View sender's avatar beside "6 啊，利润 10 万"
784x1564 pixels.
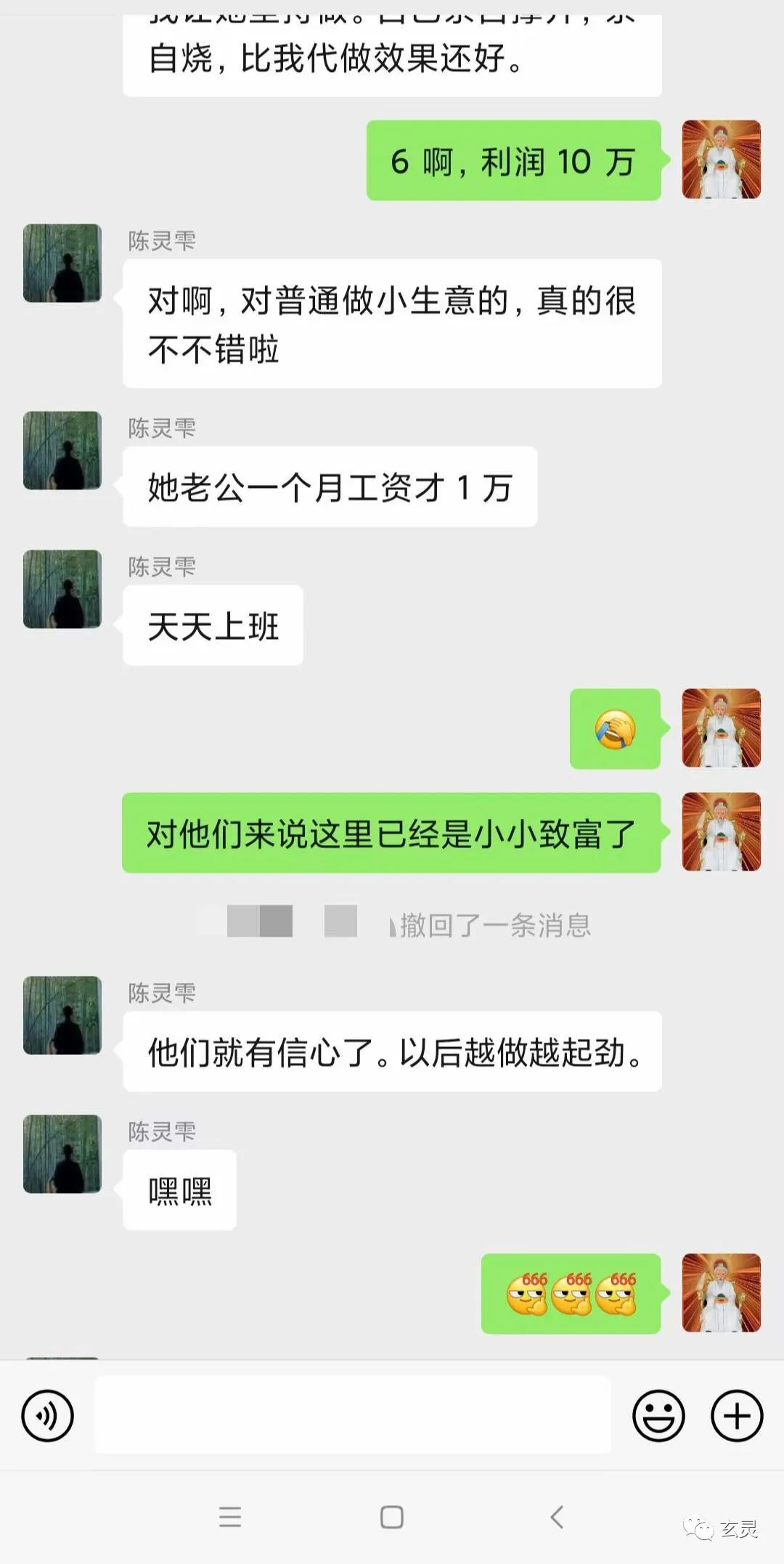click(722, 160)
